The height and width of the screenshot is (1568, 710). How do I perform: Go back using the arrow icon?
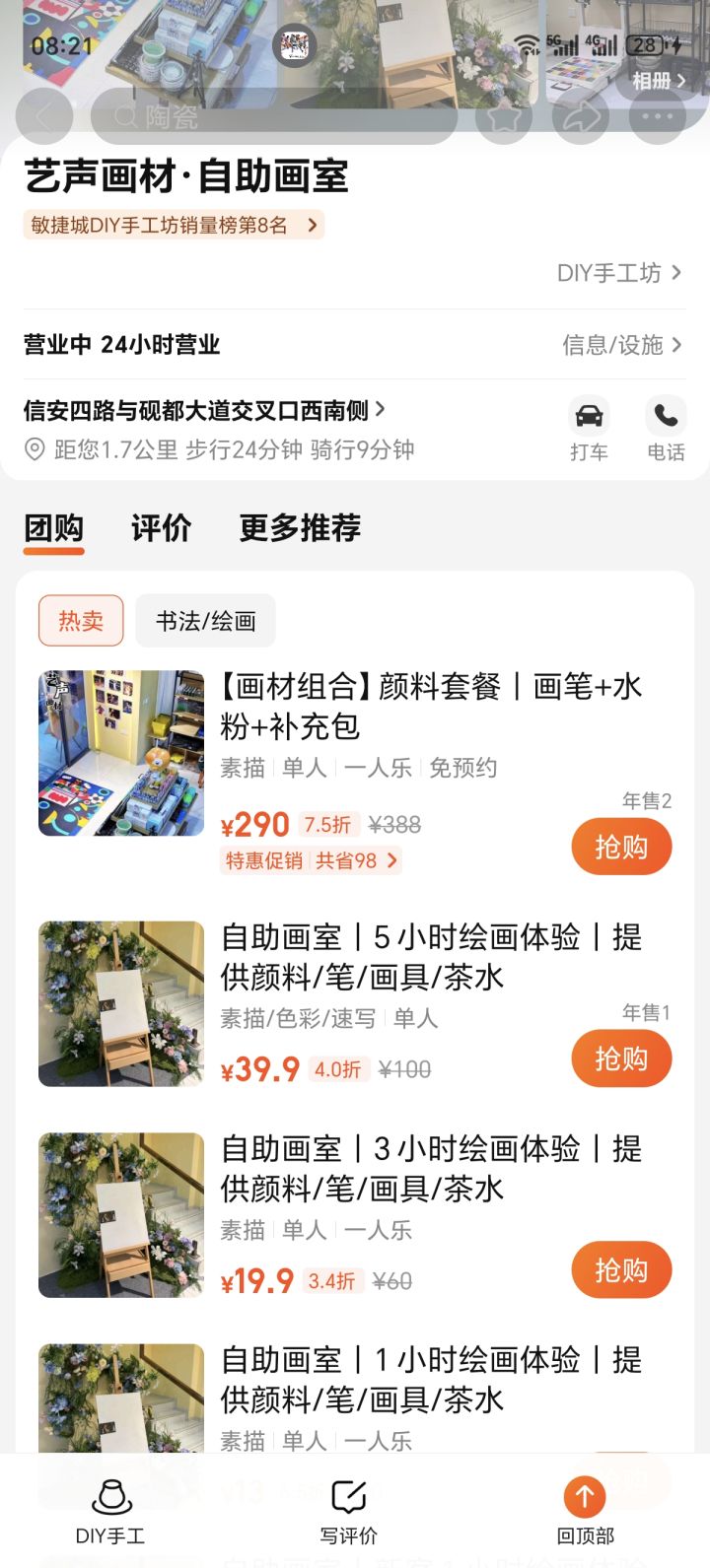coord(43,117)
